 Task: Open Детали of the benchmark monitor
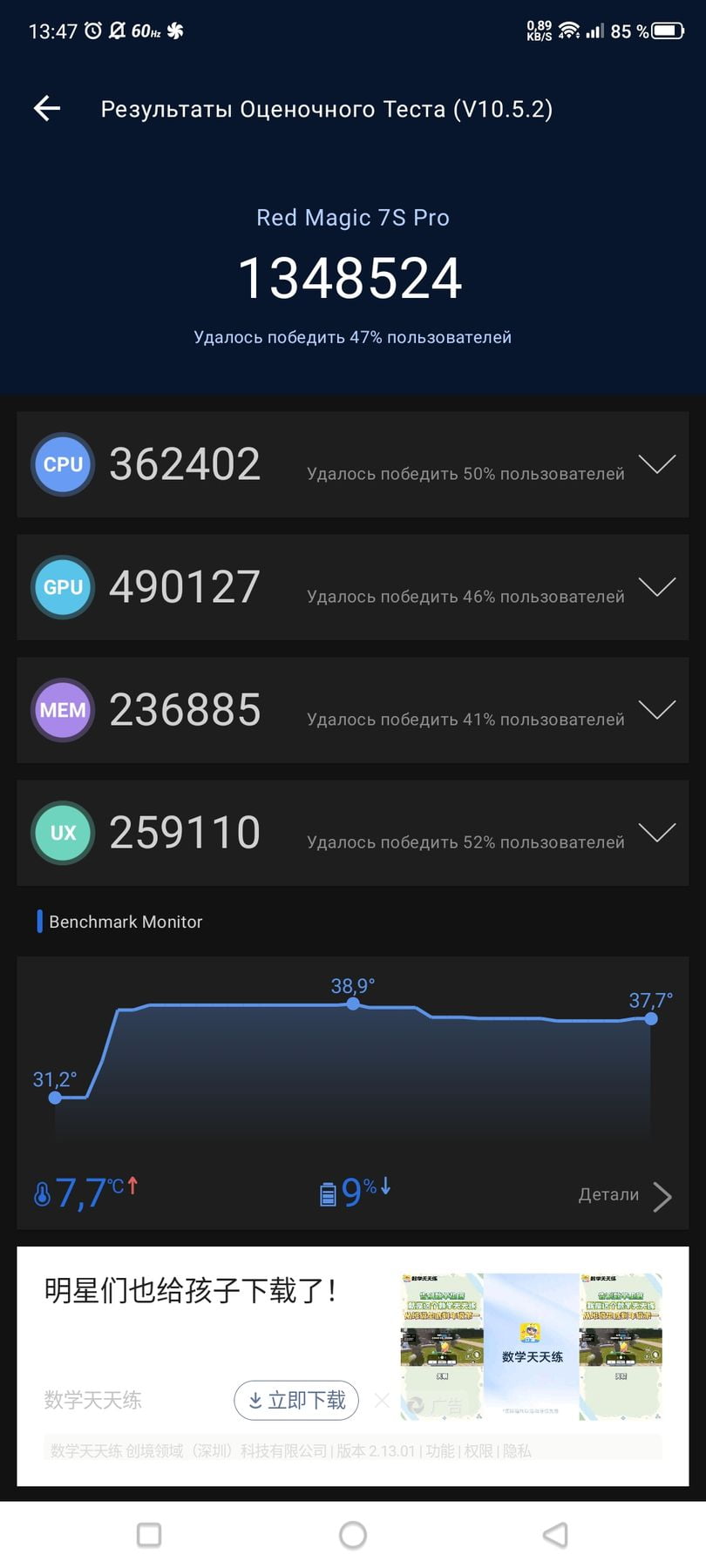click(625, 1195)
